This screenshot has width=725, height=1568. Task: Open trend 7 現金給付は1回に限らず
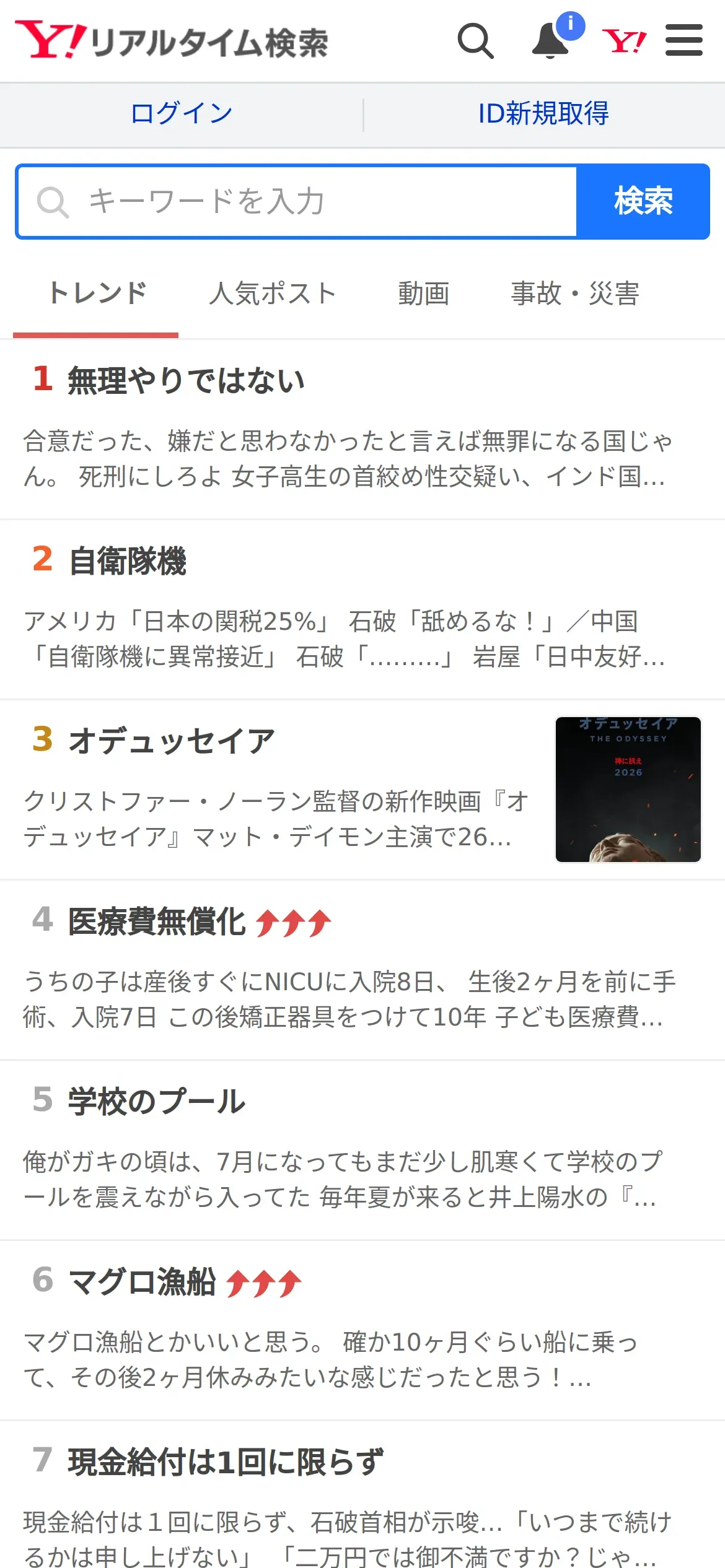(362, 1495)
